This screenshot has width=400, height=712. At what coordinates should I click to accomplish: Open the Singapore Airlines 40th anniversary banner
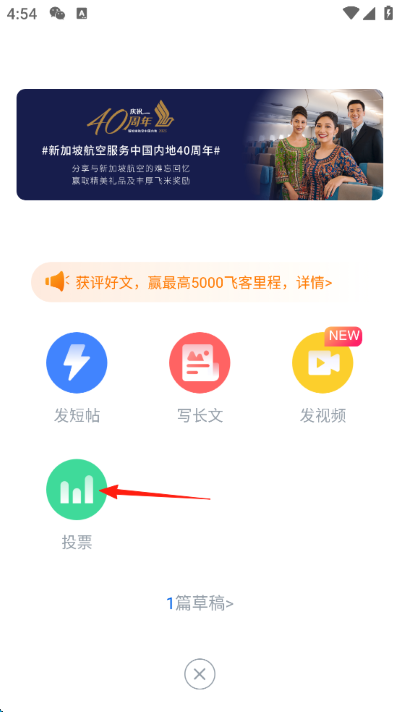[x=200, y=144]
